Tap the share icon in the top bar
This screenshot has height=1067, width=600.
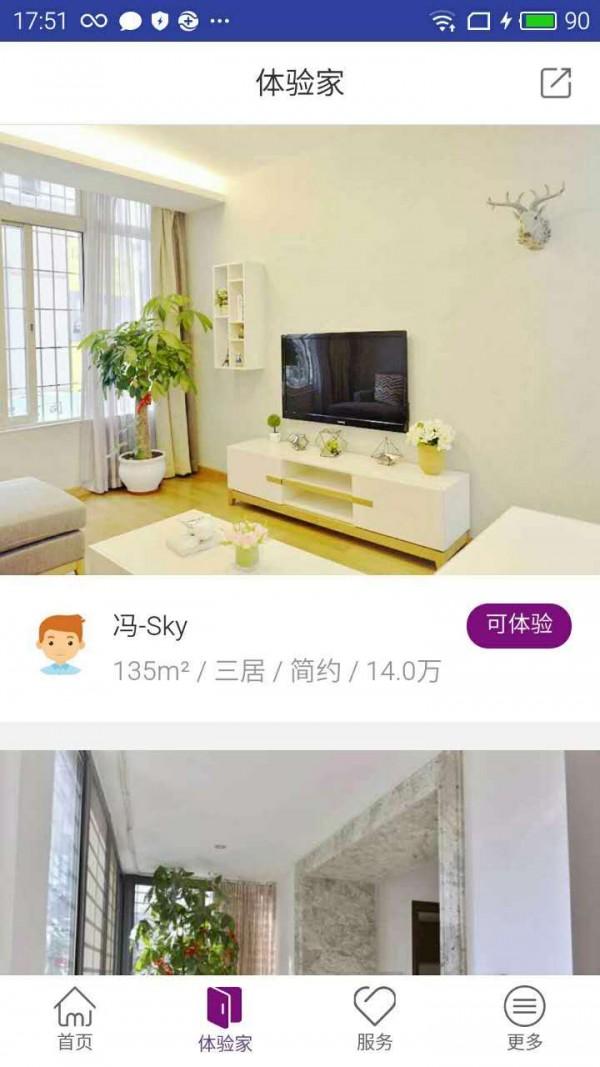tap(556, 83)
